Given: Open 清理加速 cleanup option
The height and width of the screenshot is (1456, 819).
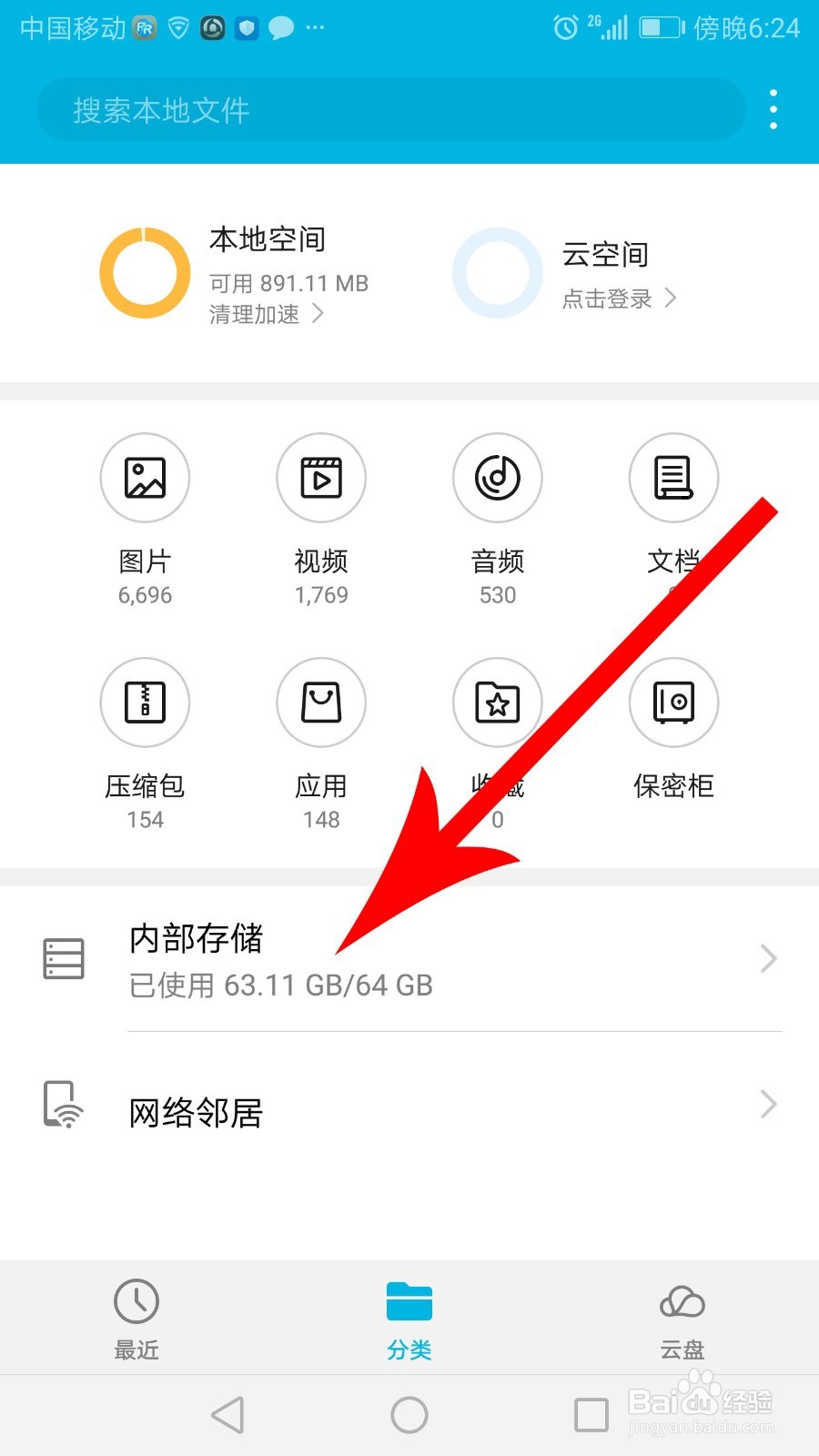Looking at the screenshot, I should point(255,314).
